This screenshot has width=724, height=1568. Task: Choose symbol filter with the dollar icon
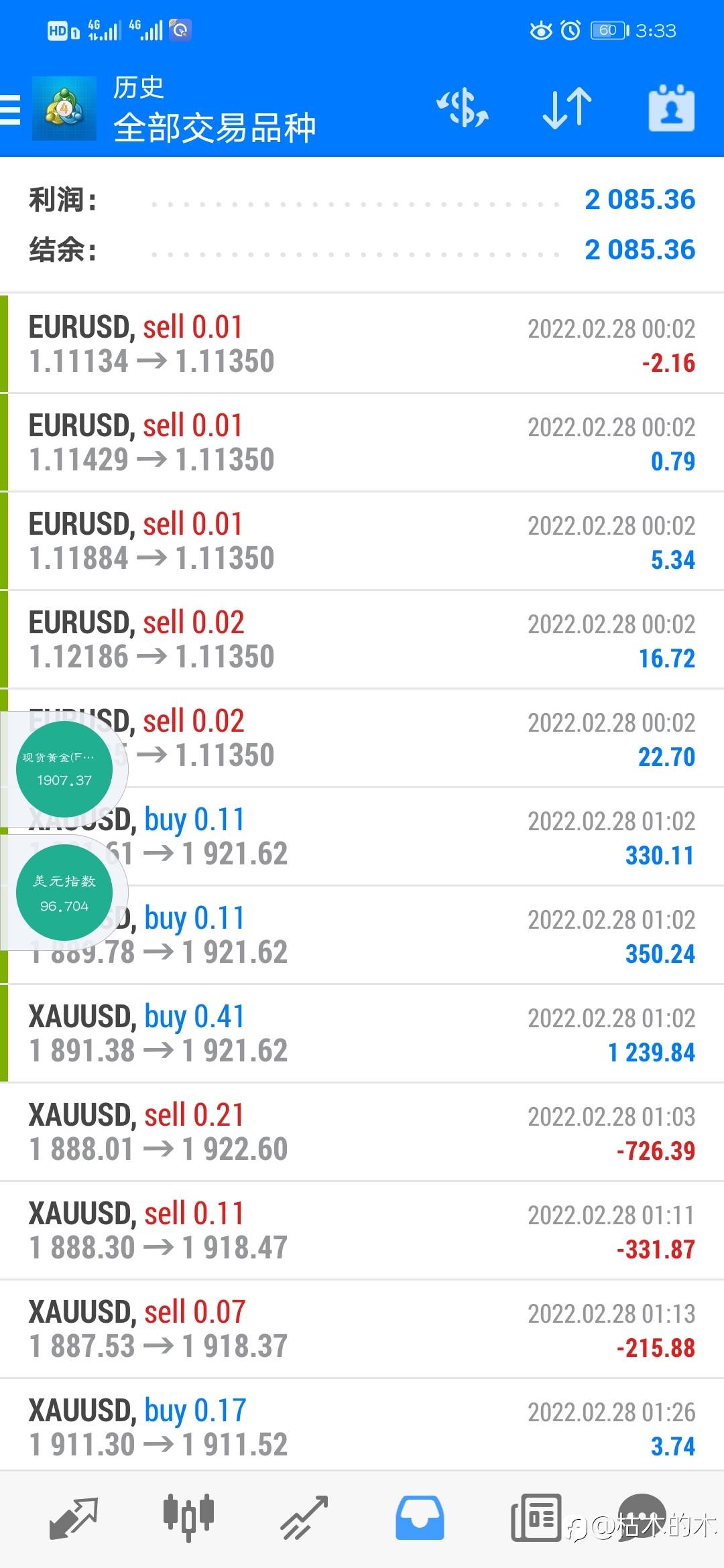(463, 109)
